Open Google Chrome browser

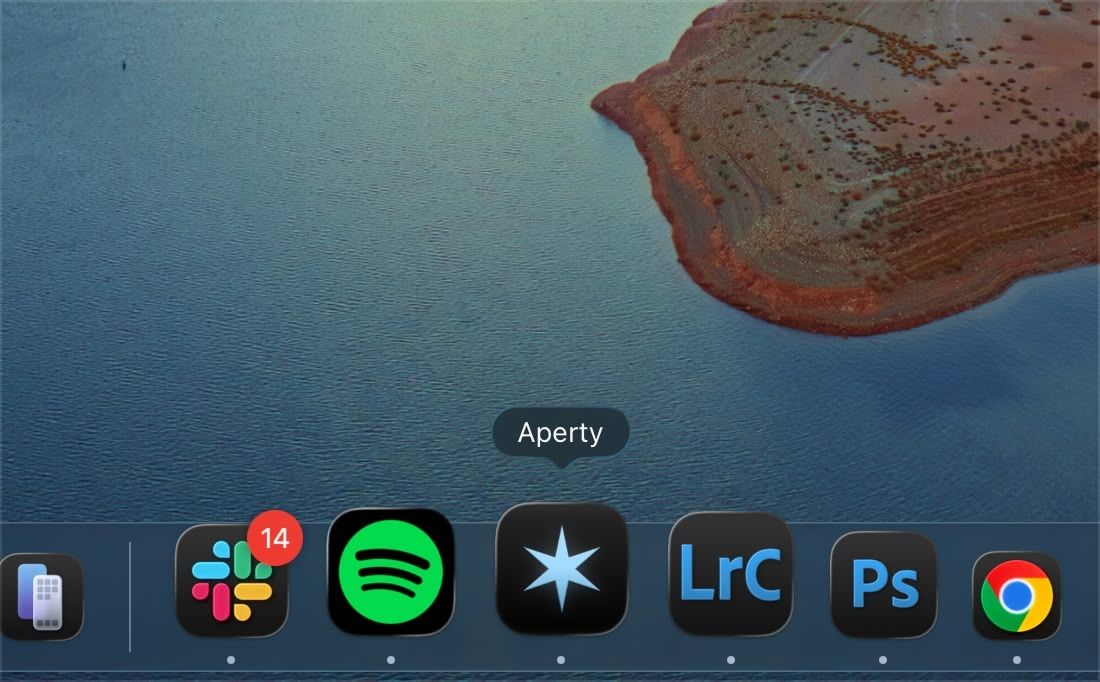pos(1016,596)
